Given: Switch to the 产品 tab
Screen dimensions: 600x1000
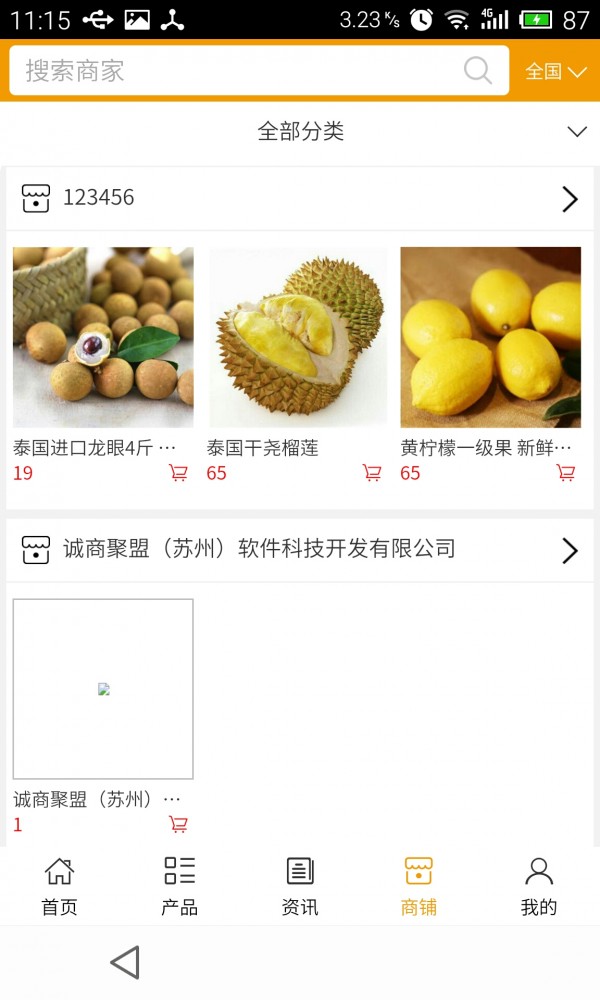Looking at the screenshot, I should (x=179, y=886).
